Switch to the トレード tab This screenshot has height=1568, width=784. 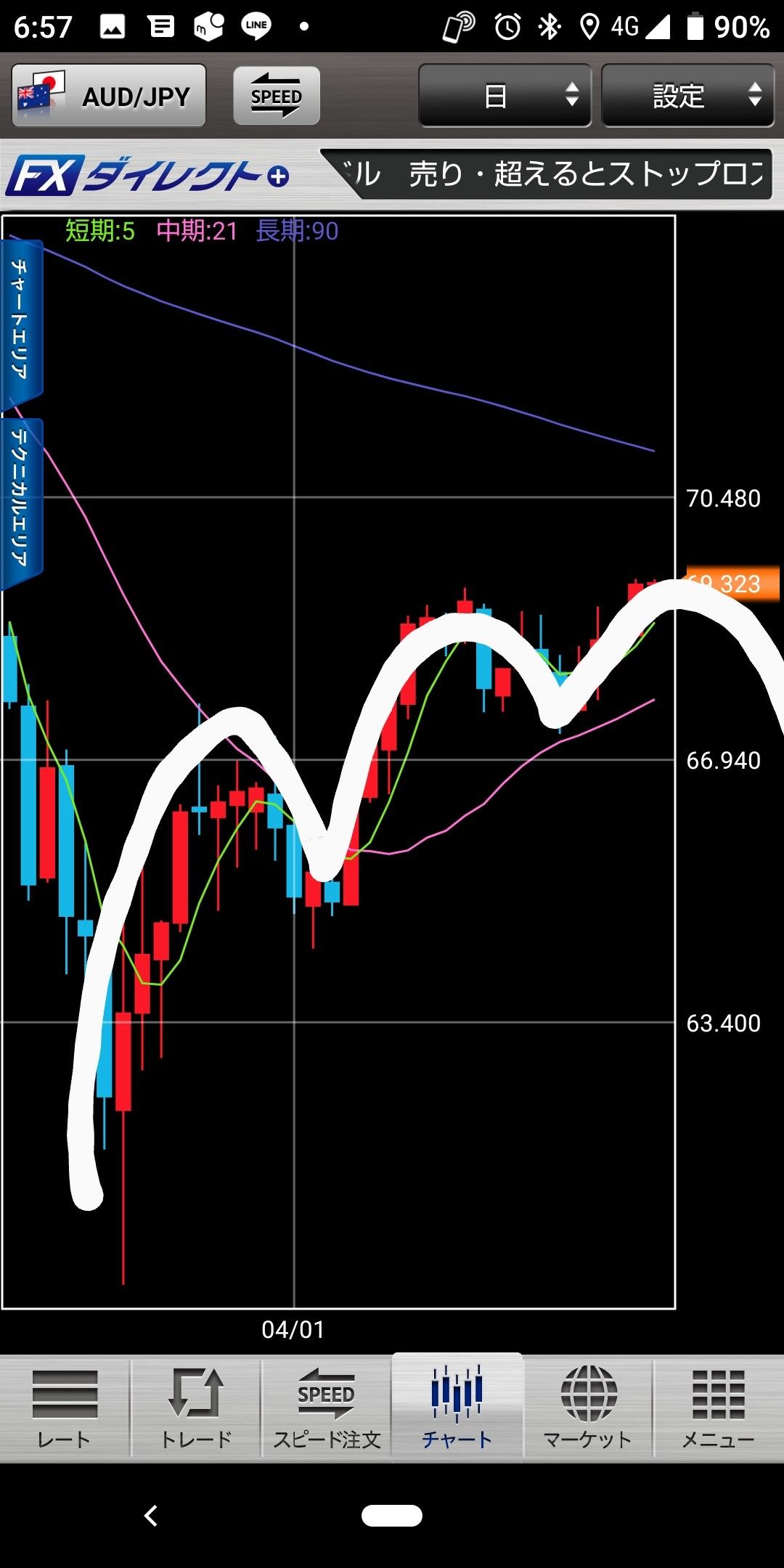(x=196, y=1408)
